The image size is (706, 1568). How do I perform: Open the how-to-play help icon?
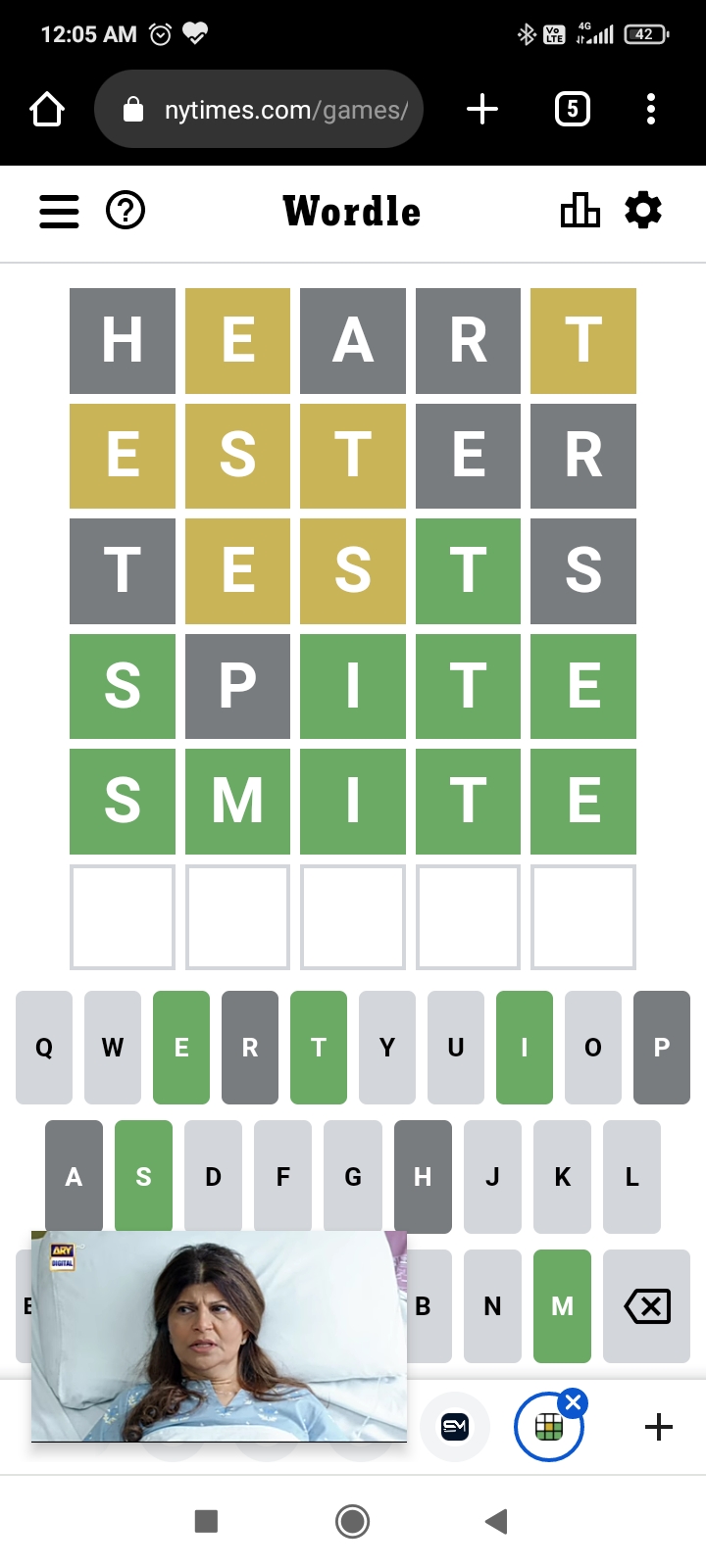[126, 211]
